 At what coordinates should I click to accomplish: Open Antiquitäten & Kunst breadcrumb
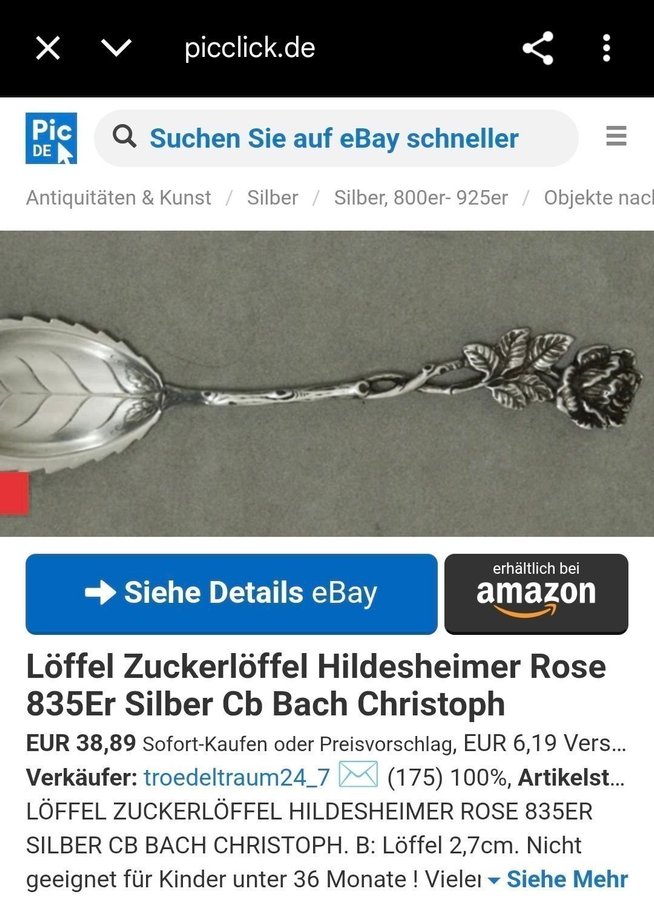tap(118, 198)
